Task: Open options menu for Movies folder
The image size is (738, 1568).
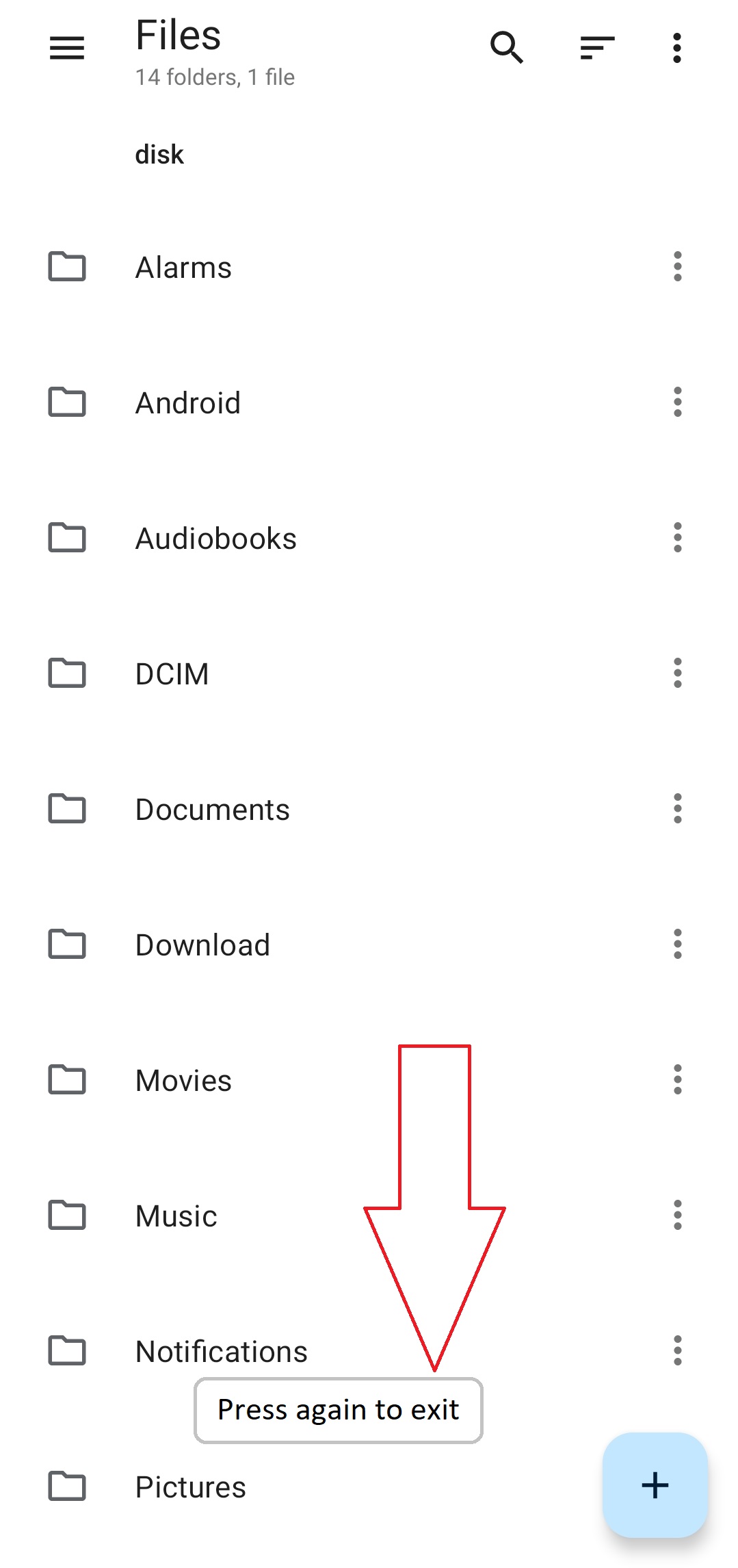Action: (x=676, y=1080)
